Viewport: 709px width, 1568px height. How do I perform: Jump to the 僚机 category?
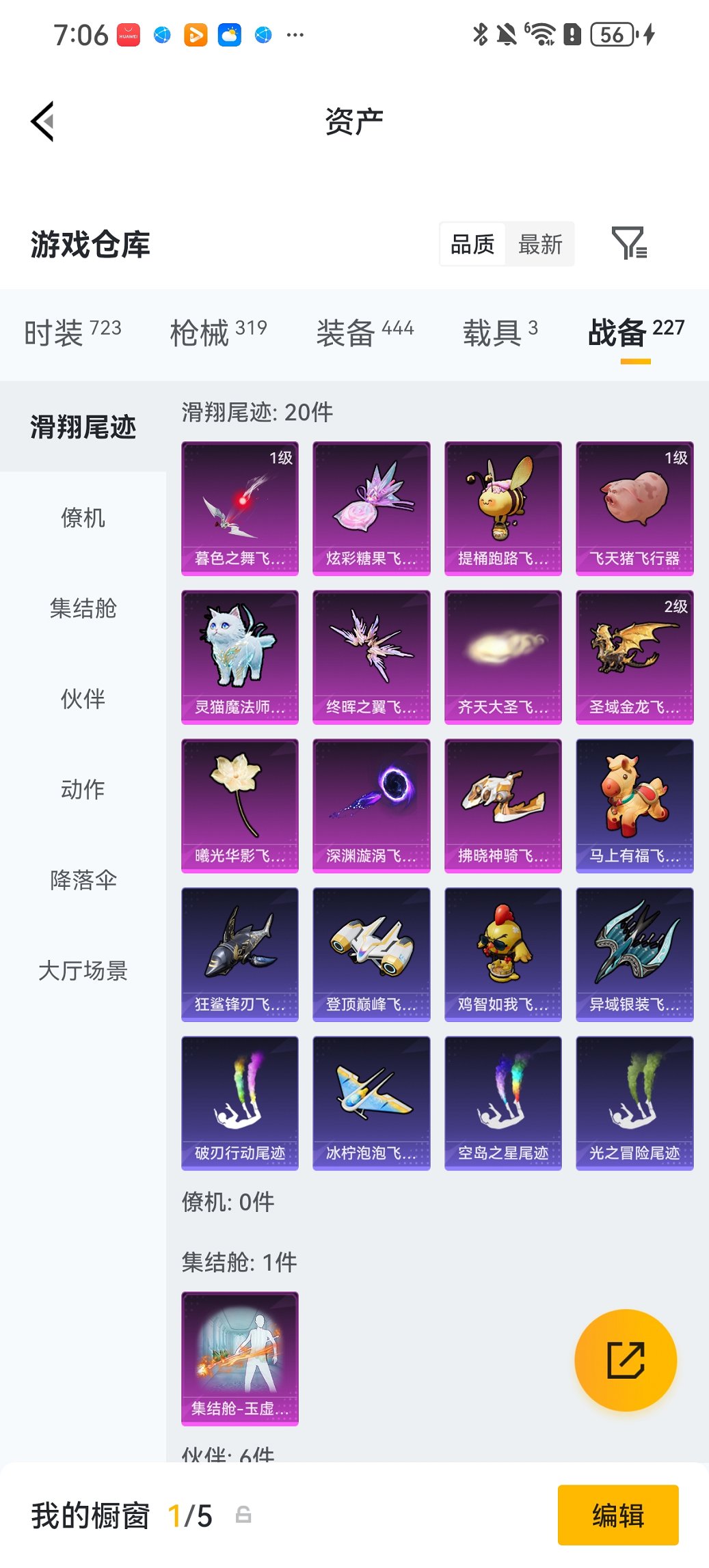pos(83,519)
